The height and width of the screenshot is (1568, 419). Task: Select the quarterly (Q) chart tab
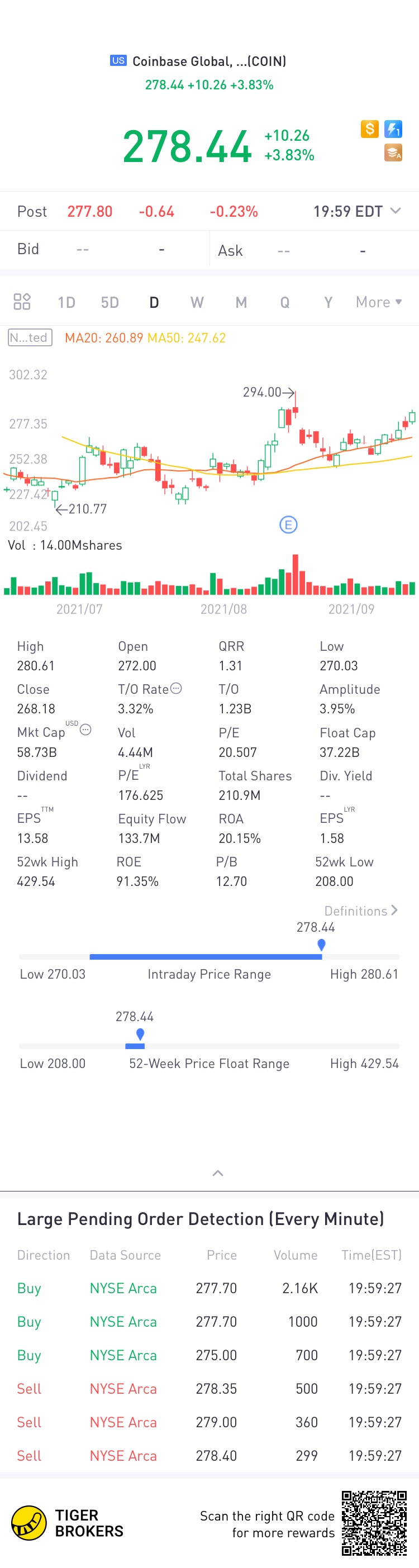pos(284,303)
